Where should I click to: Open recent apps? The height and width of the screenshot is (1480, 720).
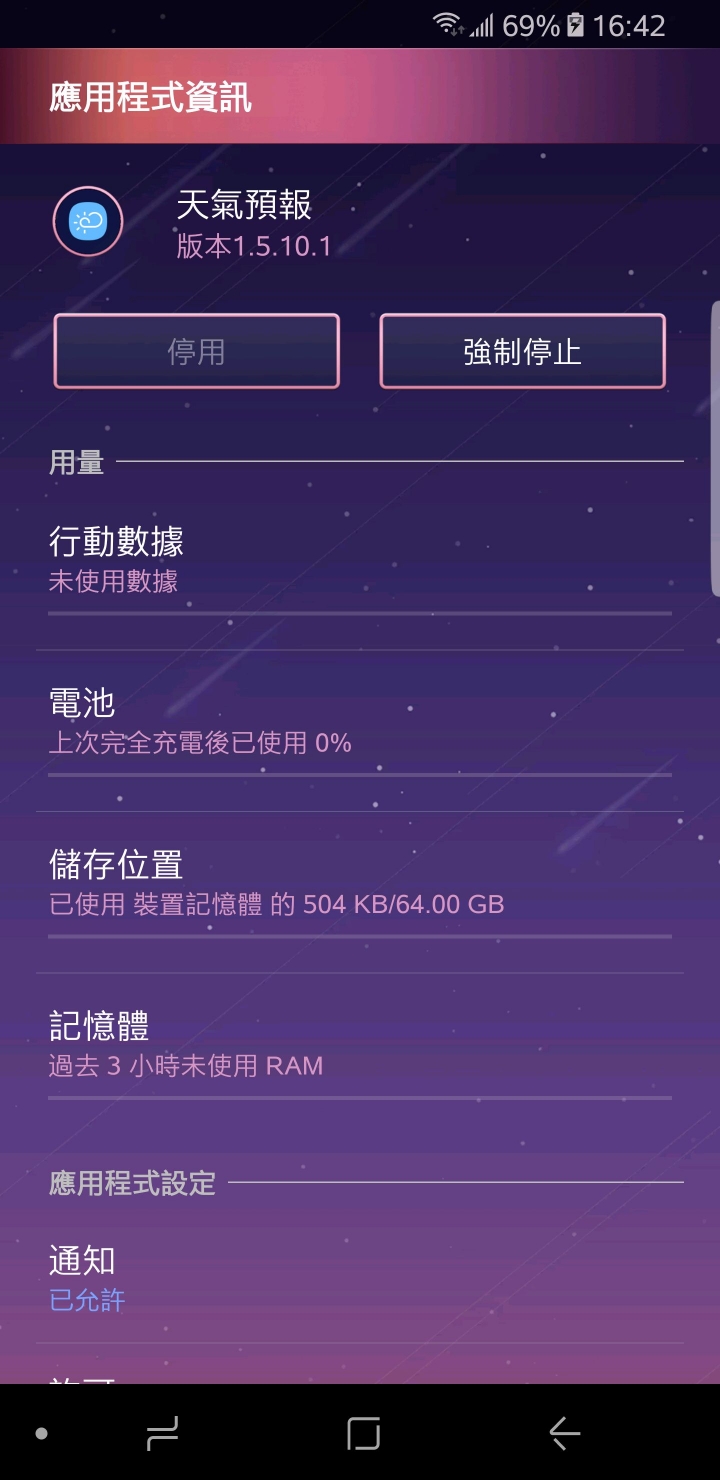pos(162,1434)
